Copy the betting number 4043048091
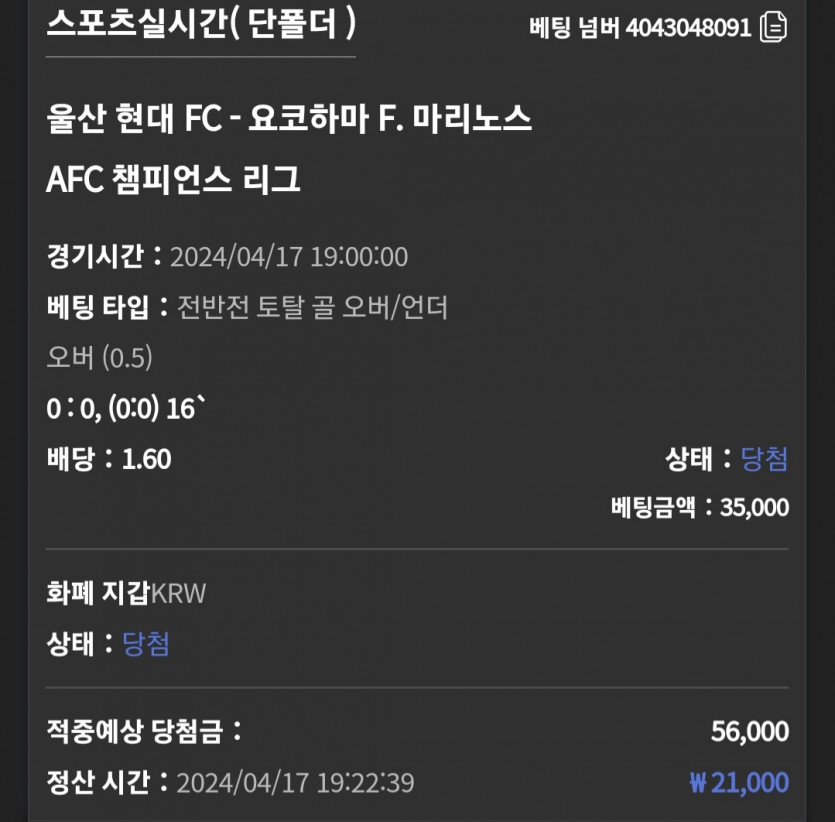 [x=773, y=28]
